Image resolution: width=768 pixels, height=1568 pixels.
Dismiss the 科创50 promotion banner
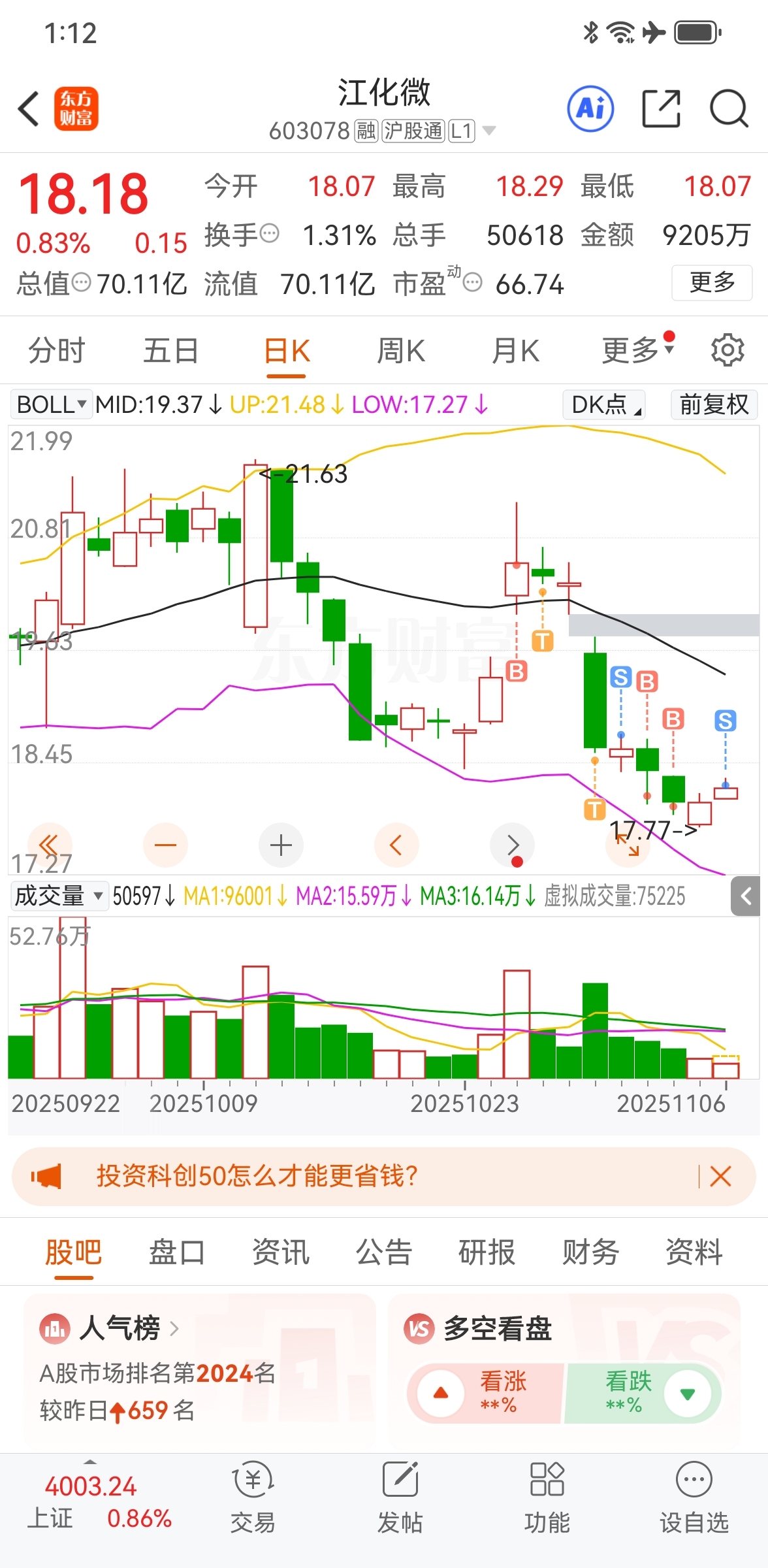pos(720,1177)
